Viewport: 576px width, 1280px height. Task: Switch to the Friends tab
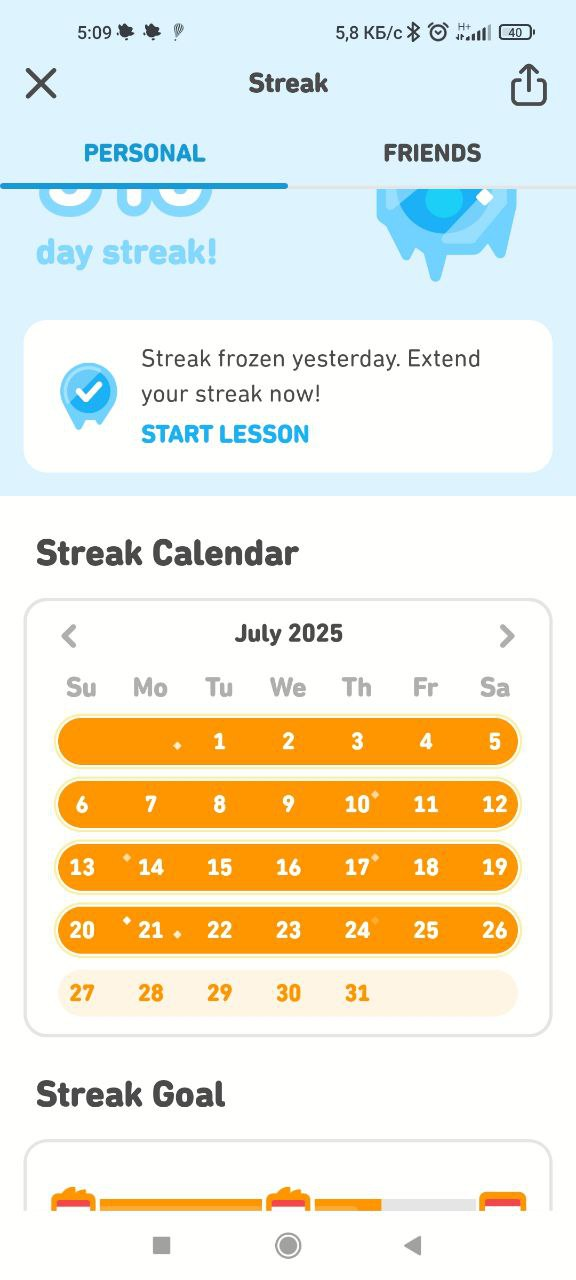[x=432, y=153]
